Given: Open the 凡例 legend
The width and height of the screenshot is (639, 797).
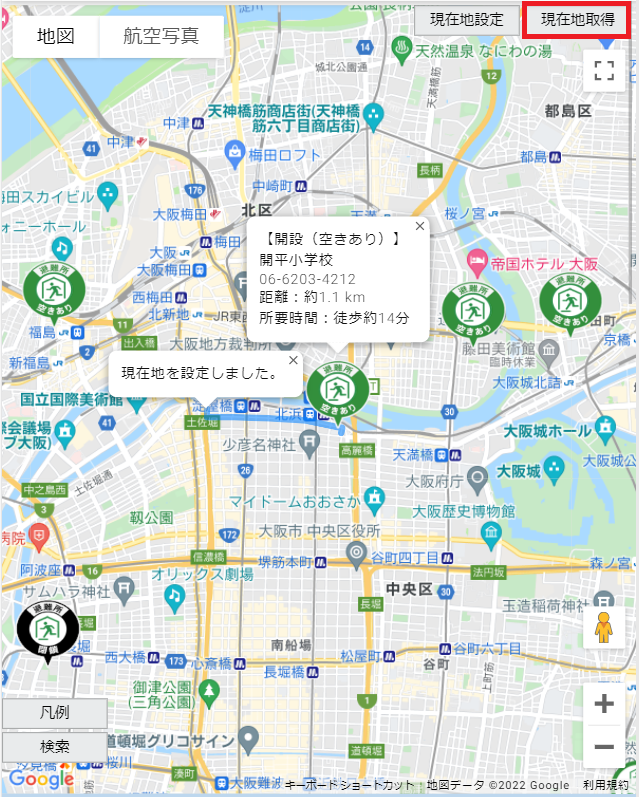Looking at the screenshot, I should click(55, 713).
